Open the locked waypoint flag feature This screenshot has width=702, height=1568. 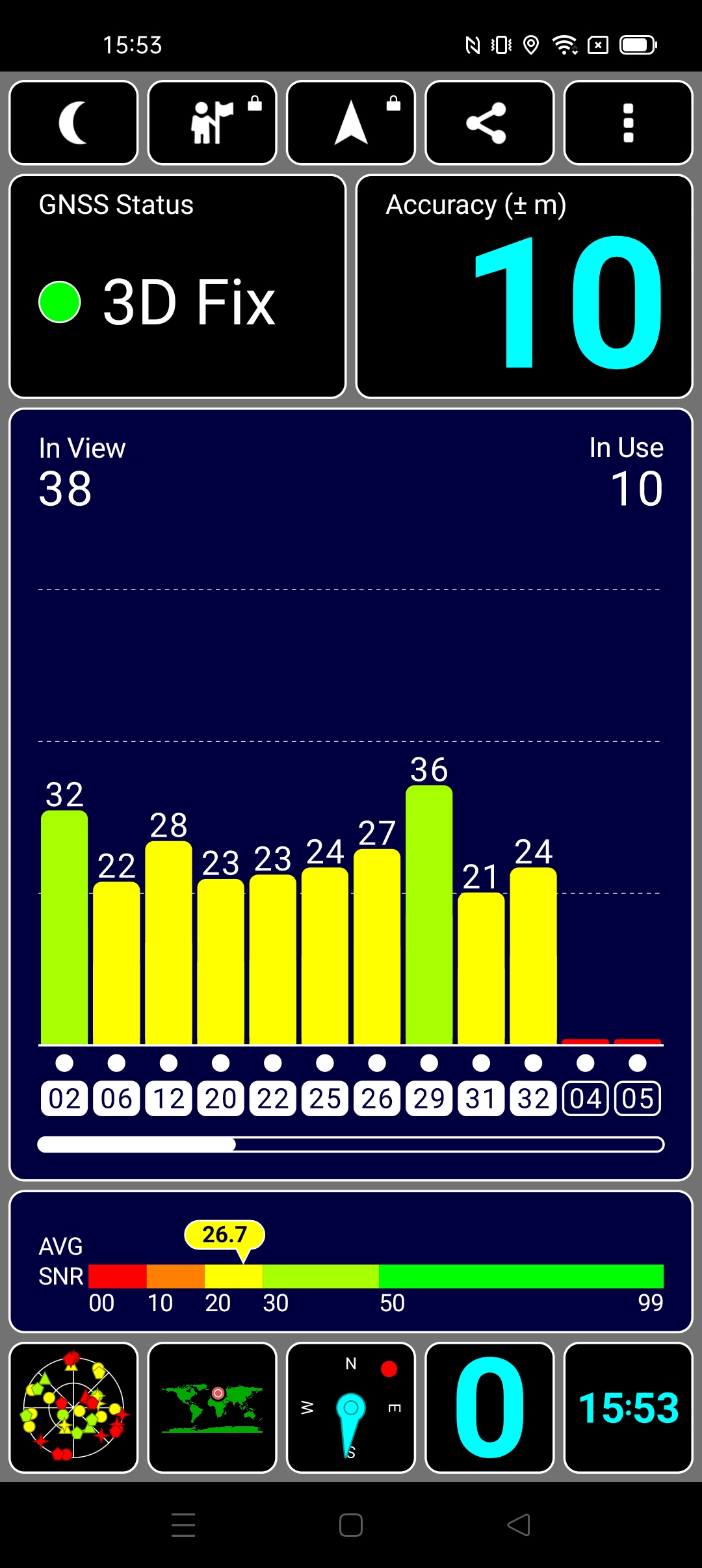click(213, 122)
